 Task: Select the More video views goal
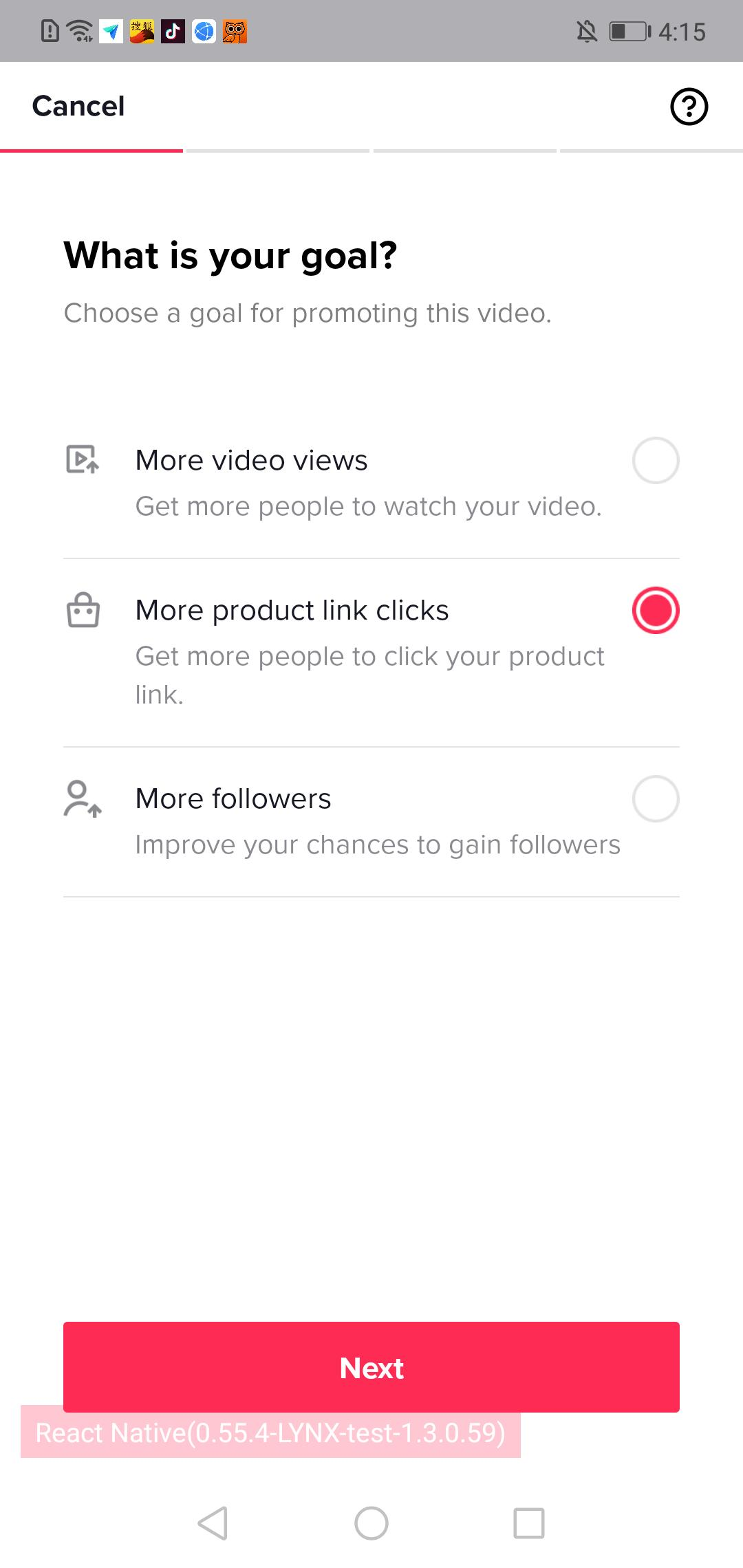tap(655, 461)
